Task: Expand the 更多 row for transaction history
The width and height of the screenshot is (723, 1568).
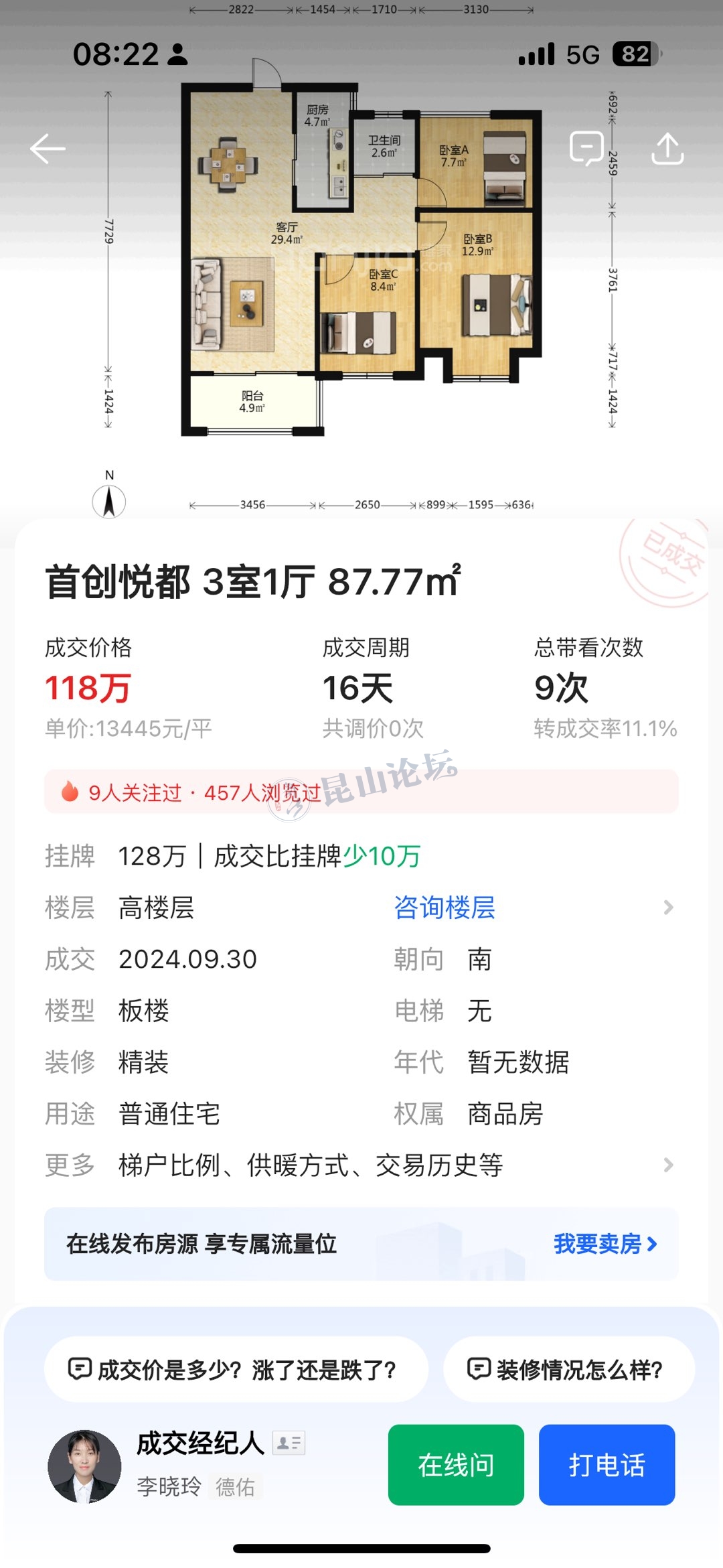Action: (361, 1165)
